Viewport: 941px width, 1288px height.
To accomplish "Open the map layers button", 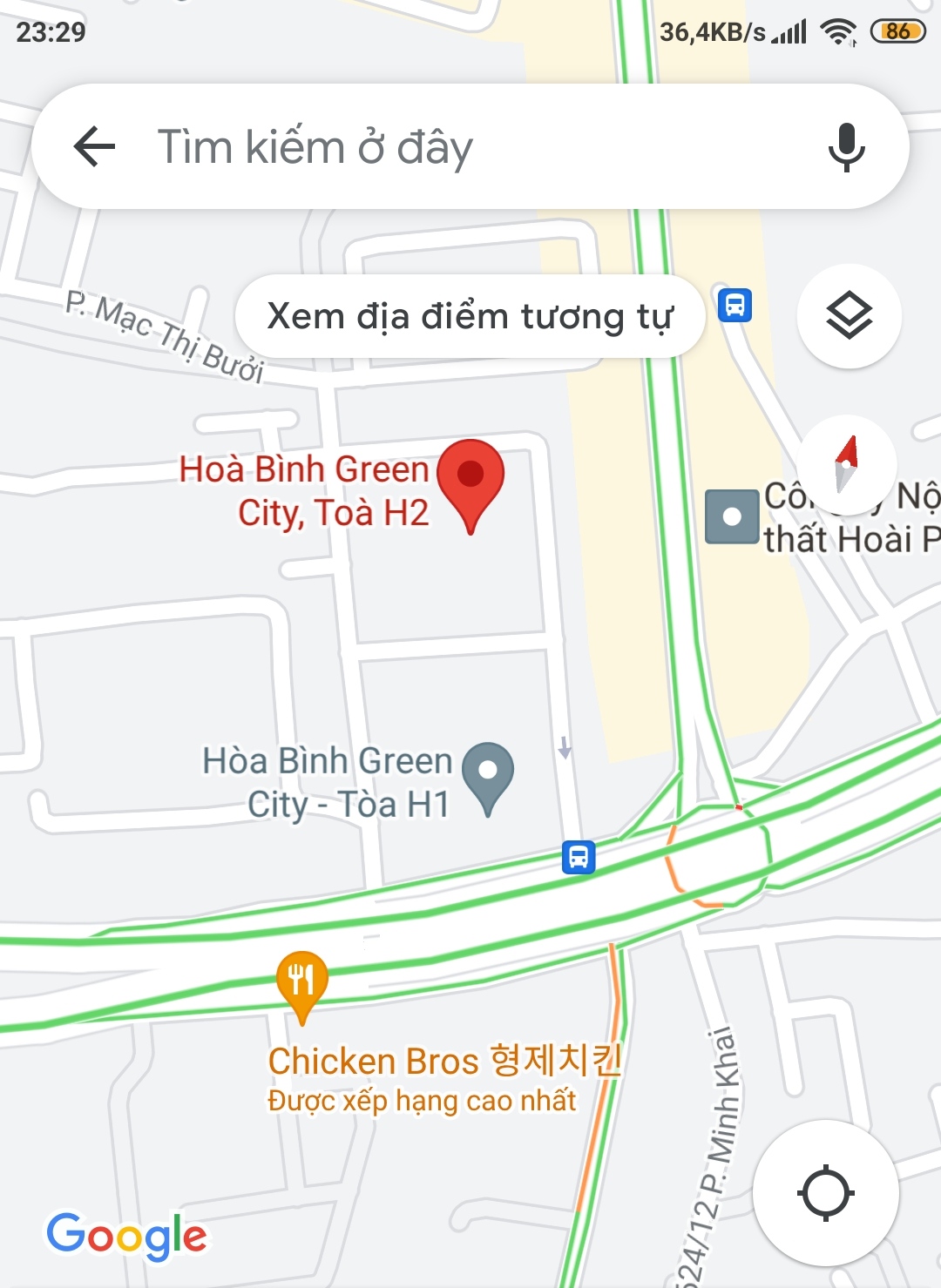I will [x=849, y=315].
